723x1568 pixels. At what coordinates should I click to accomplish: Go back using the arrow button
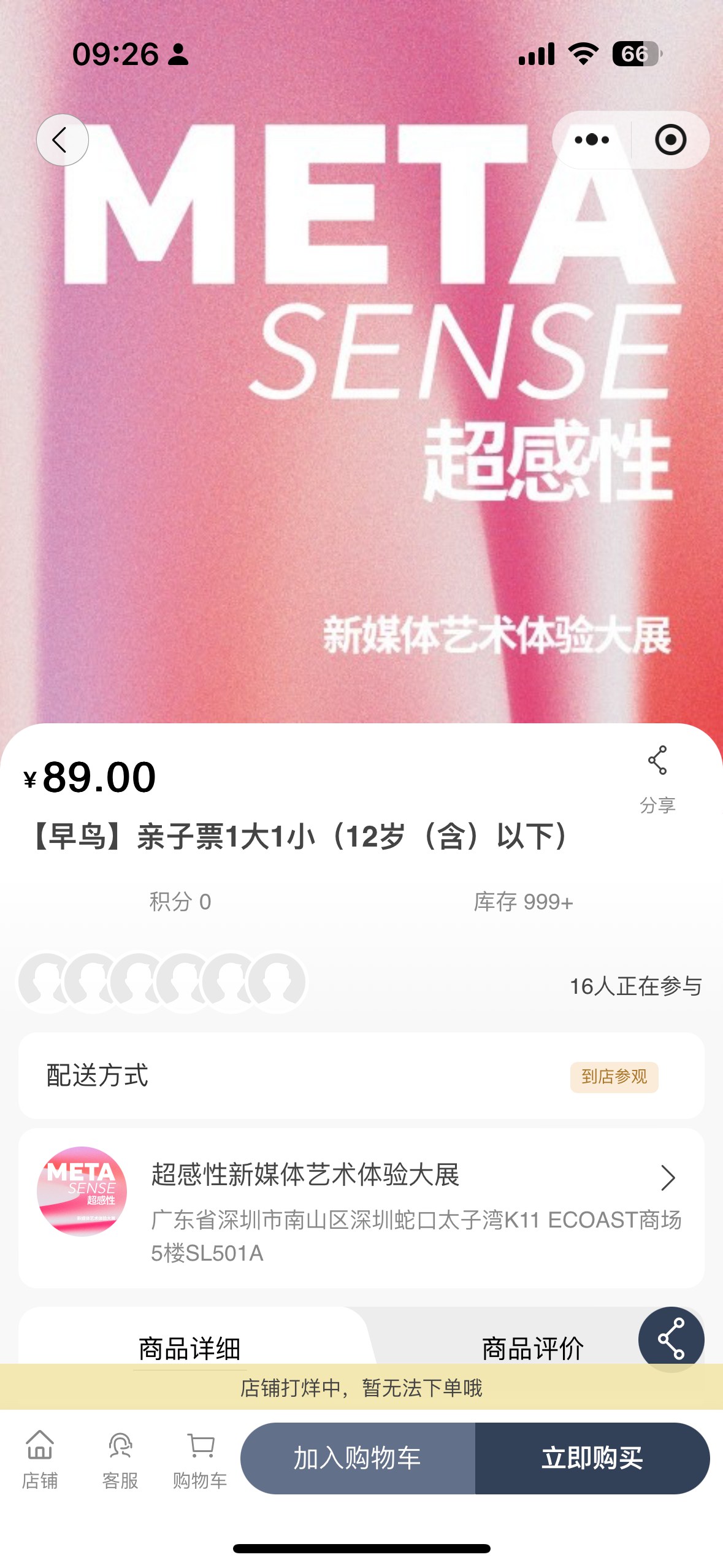pos(62,140)
